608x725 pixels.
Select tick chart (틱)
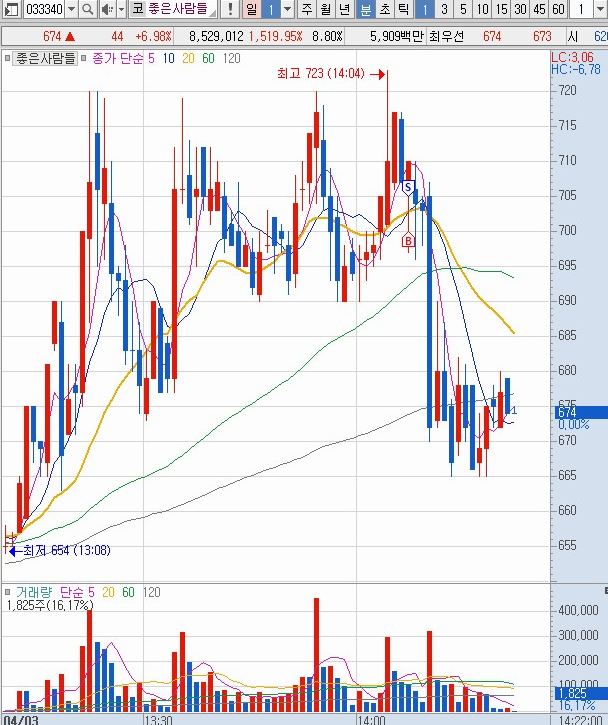403,9
